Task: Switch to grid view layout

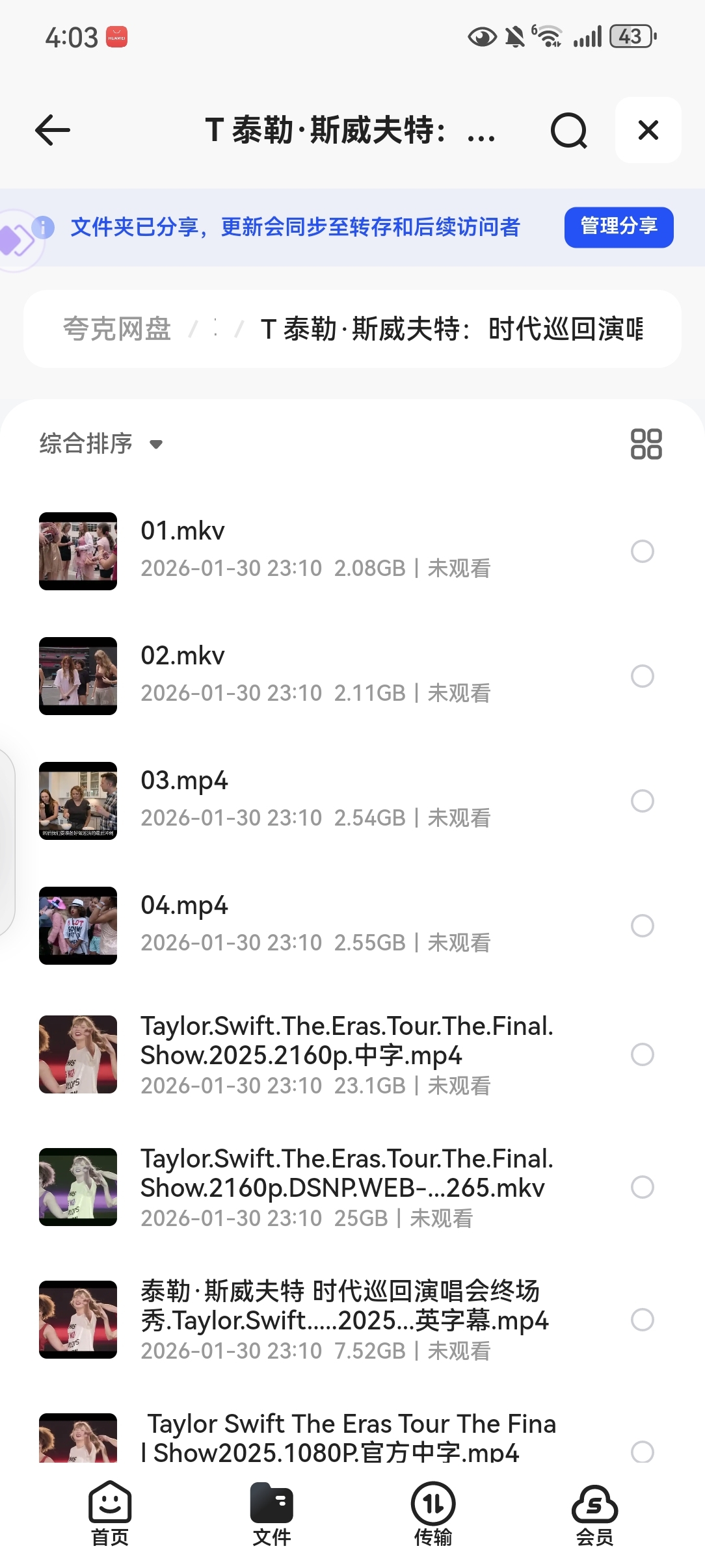Action: pyautogui.click(x=646, y=444)
